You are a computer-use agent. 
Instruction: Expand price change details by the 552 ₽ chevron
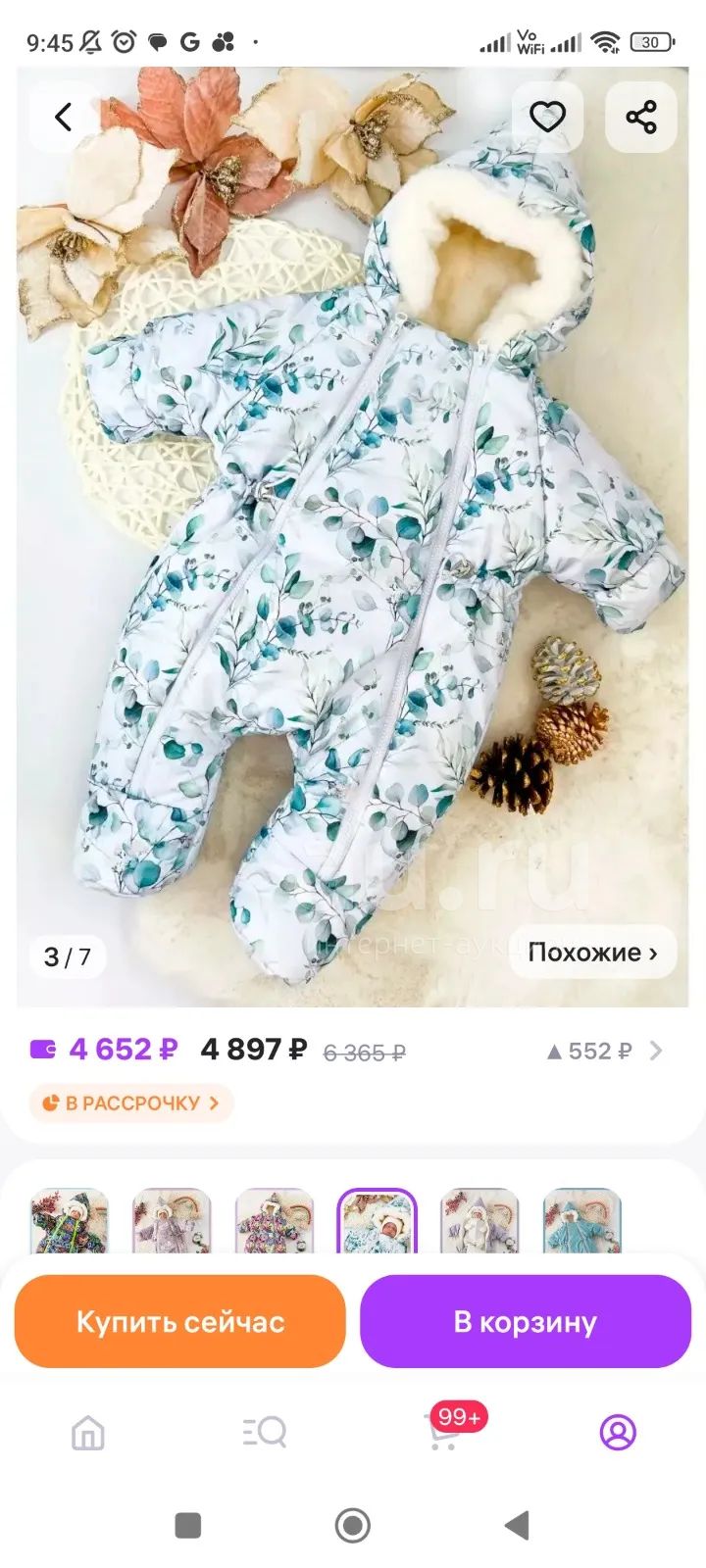656,1051
